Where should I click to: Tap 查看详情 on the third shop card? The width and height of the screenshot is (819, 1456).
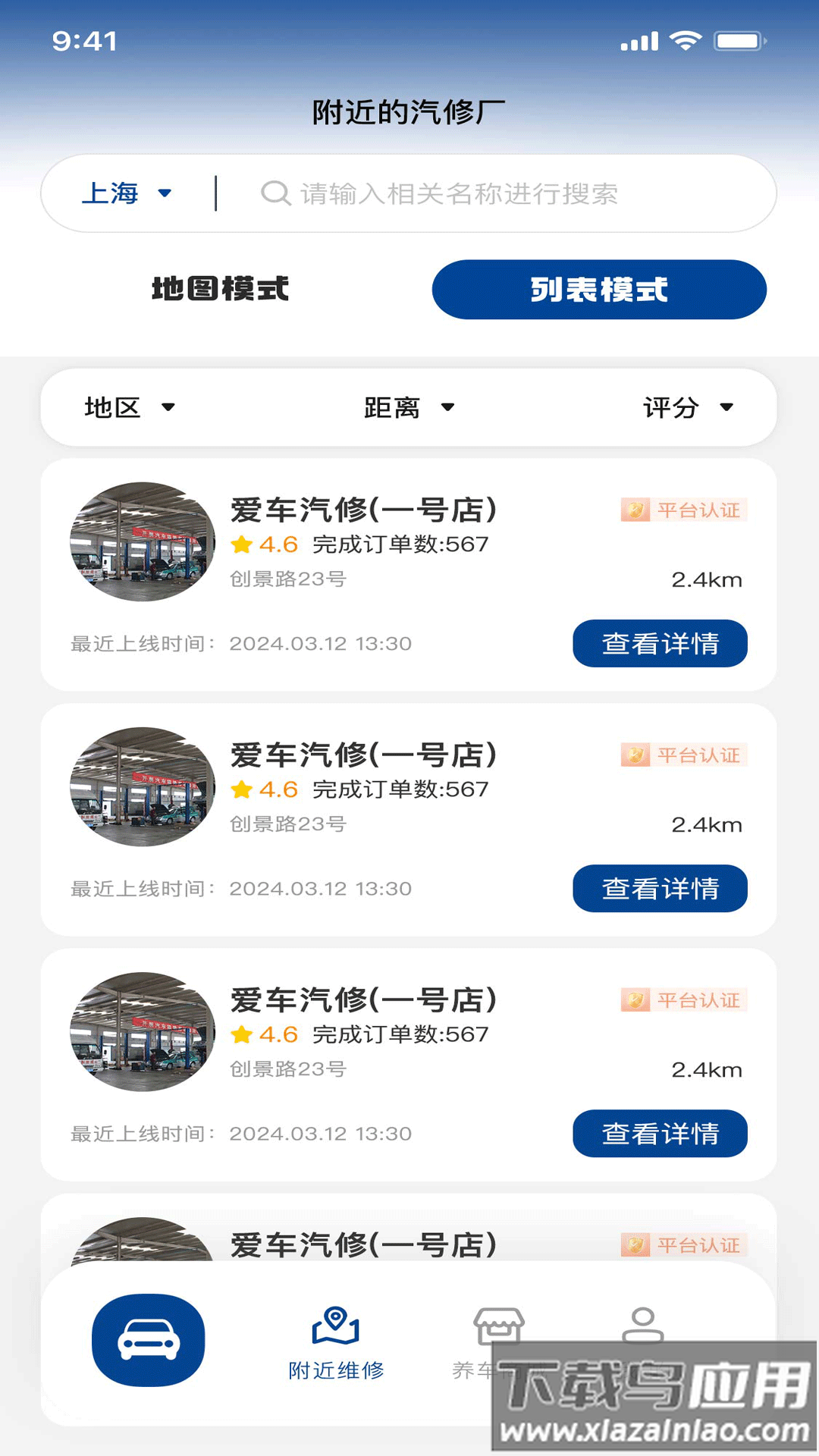[x=660, y=1134]
